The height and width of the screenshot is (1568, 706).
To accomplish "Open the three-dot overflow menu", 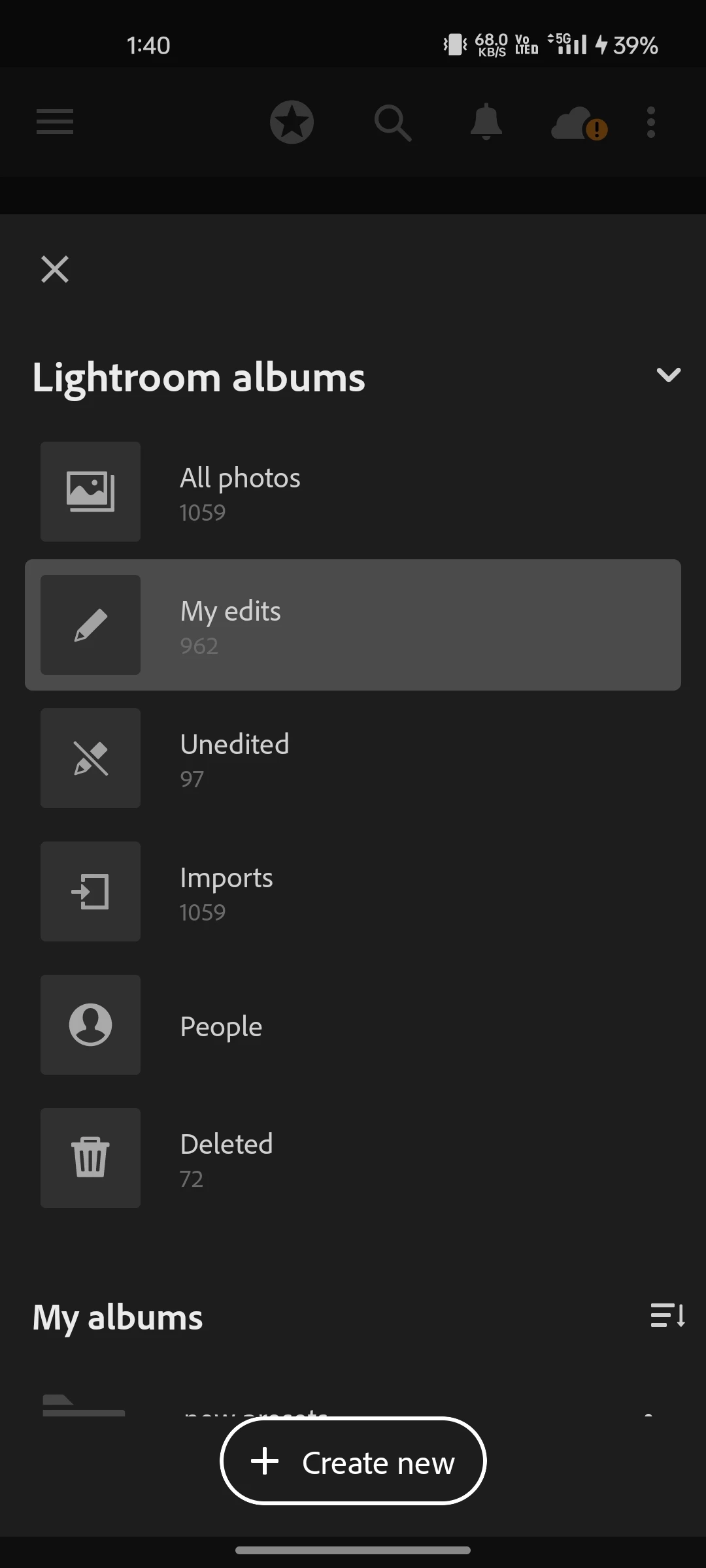I will 650,122.
